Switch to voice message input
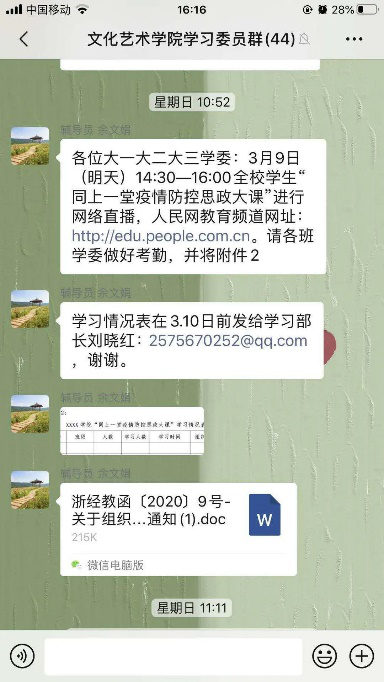 [22, 656]
